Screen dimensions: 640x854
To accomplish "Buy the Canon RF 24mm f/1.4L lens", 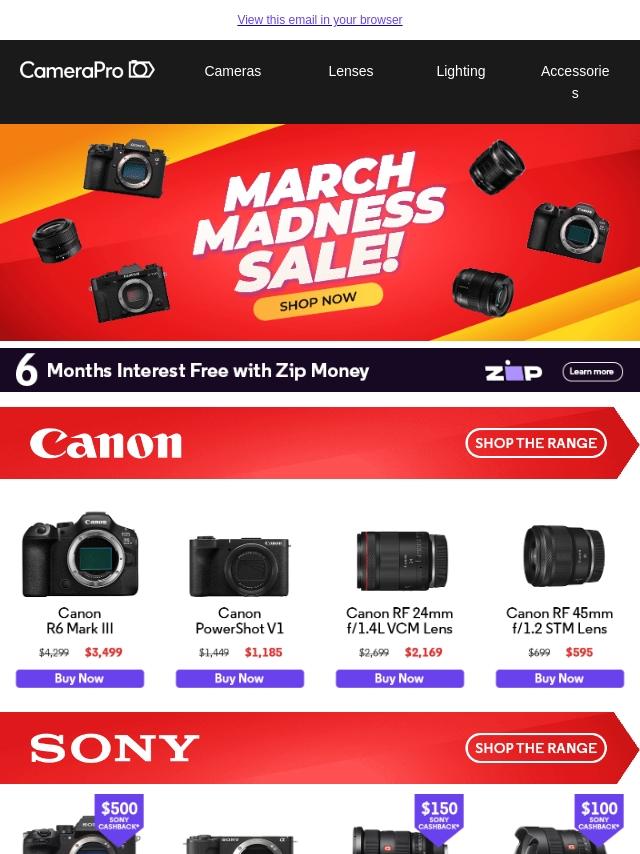I will pos(400,678).
